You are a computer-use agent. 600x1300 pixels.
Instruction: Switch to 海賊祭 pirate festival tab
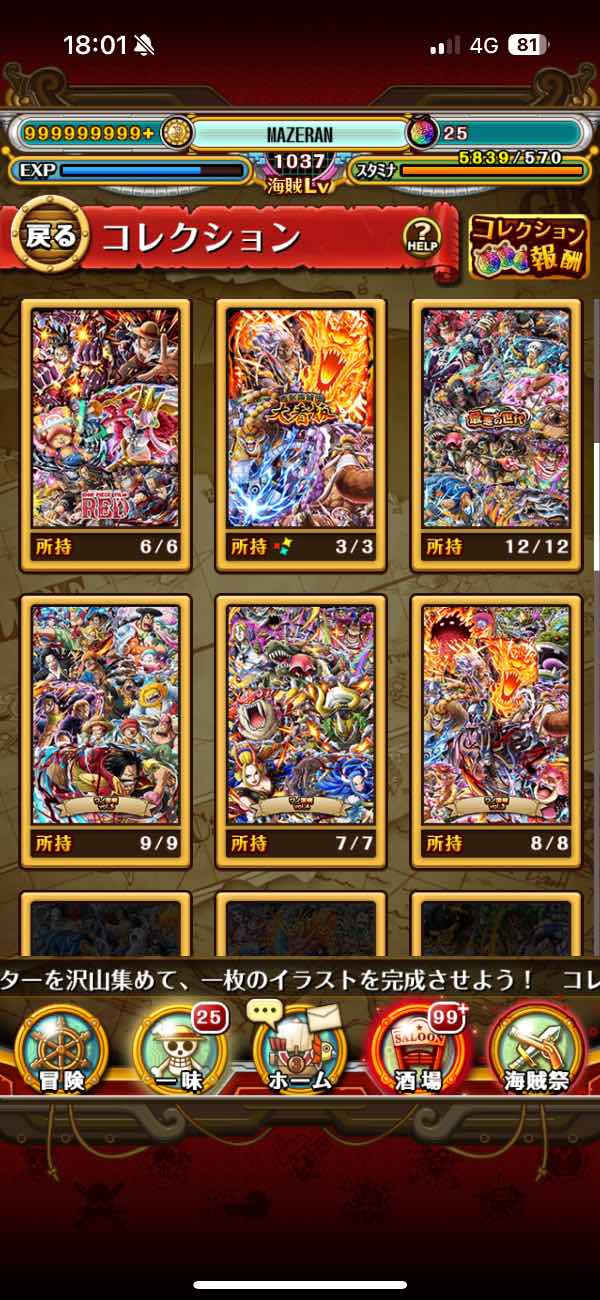click(x=538, y=1050)
